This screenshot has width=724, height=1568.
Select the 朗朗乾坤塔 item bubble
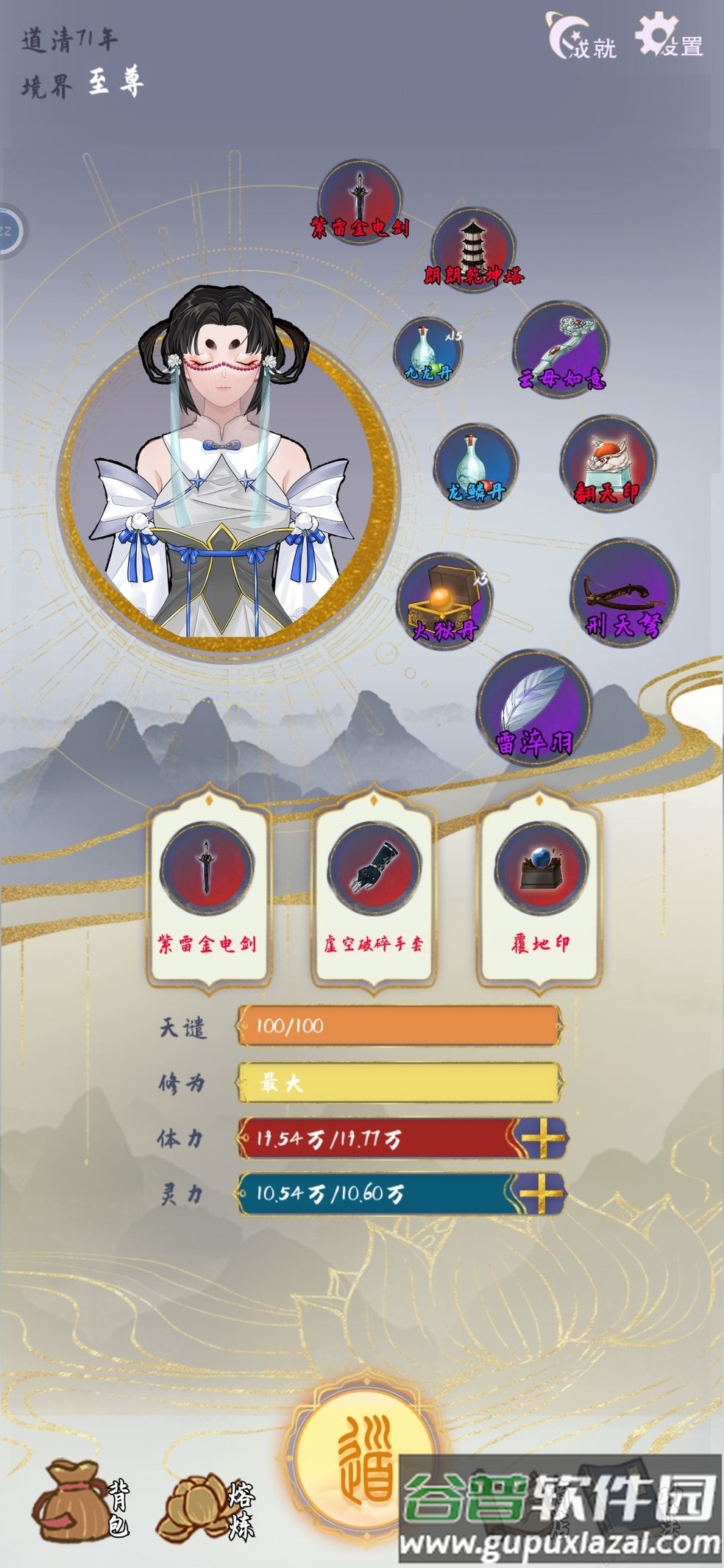(x=472, y=249)
